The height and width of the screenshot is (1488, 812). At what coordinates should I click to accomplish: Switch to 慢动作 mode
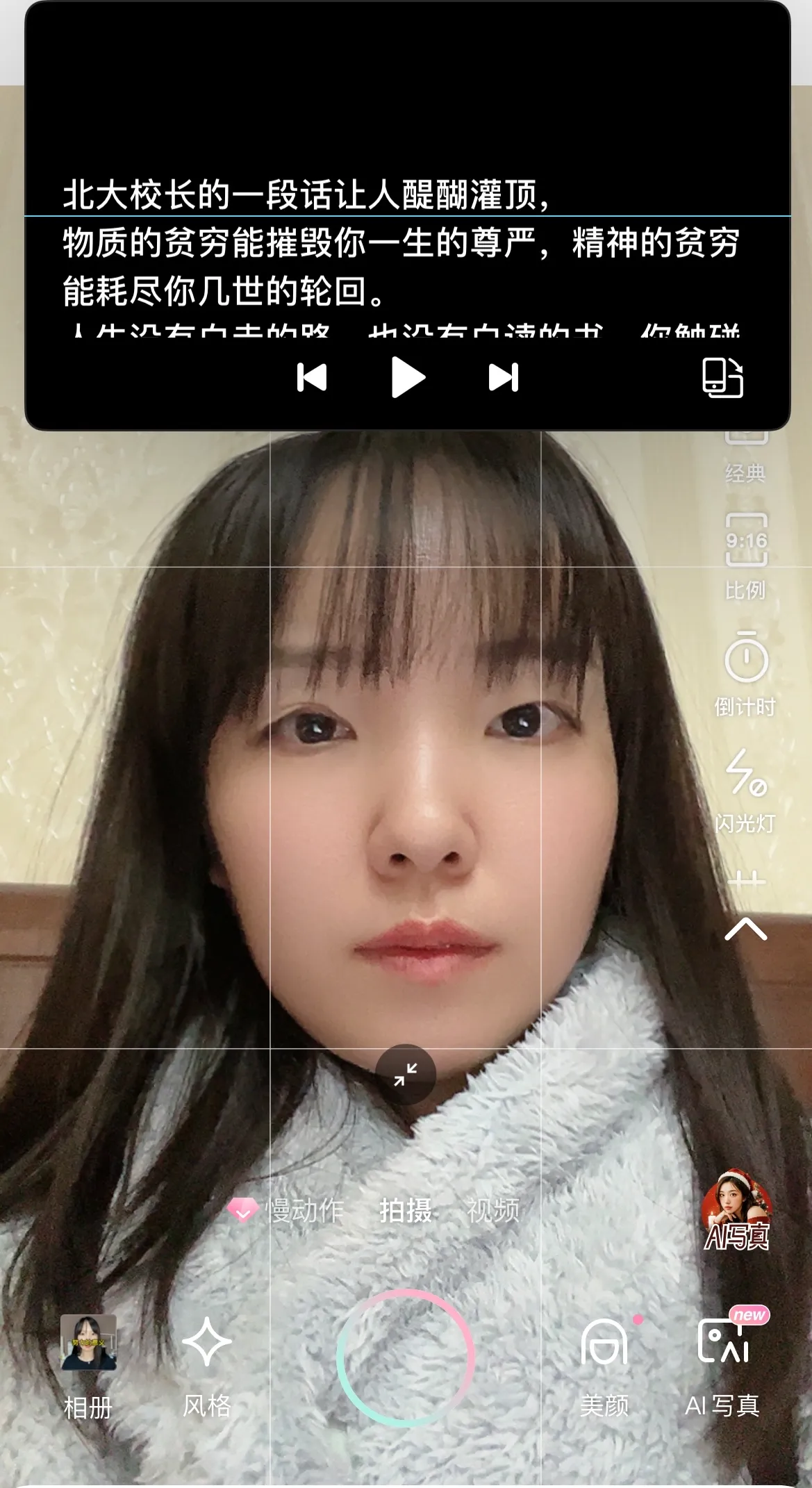[x=304, y=1210]
